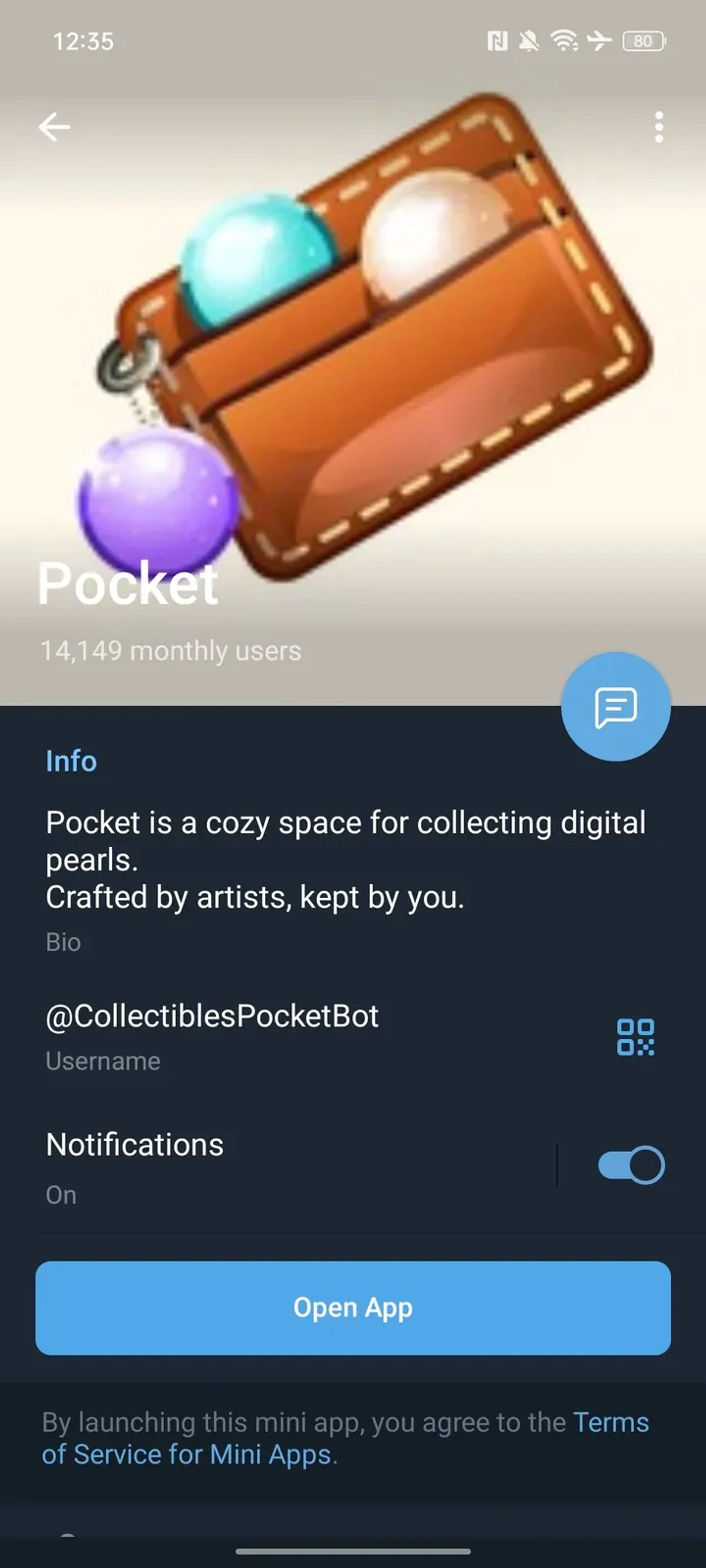The width and height of the screenshot is (706, 1568).
Task: Open the three-dot overflow menu
Action: tap(659, 128)
